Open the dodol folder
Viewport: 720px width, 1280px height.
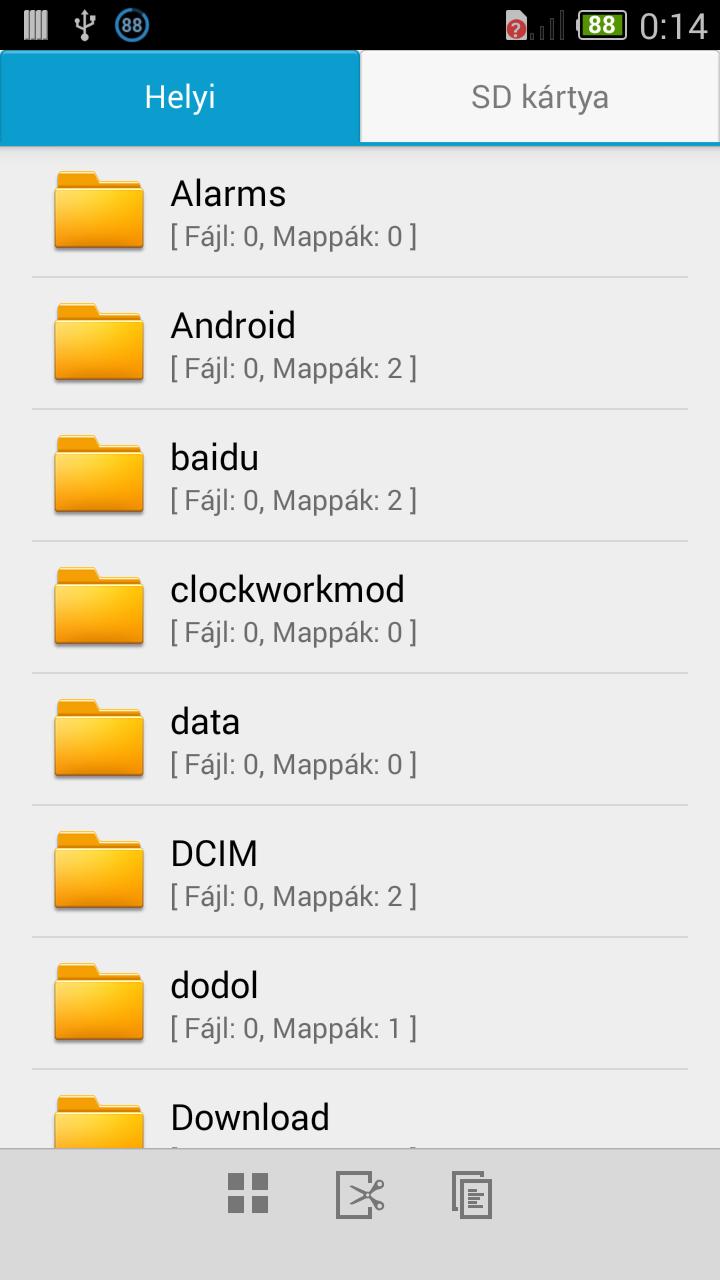[360, 1003]
